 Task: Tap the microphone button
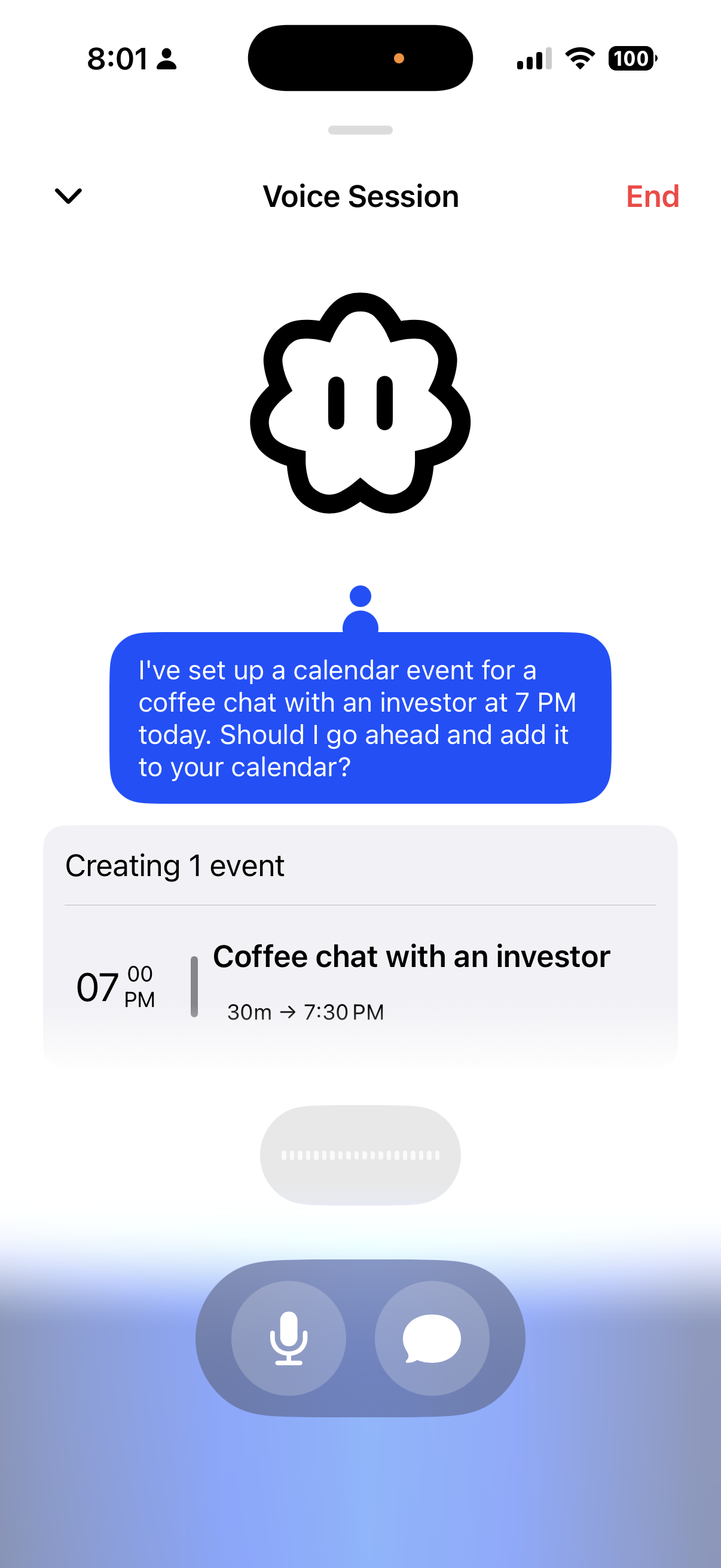coord(288,1338)
